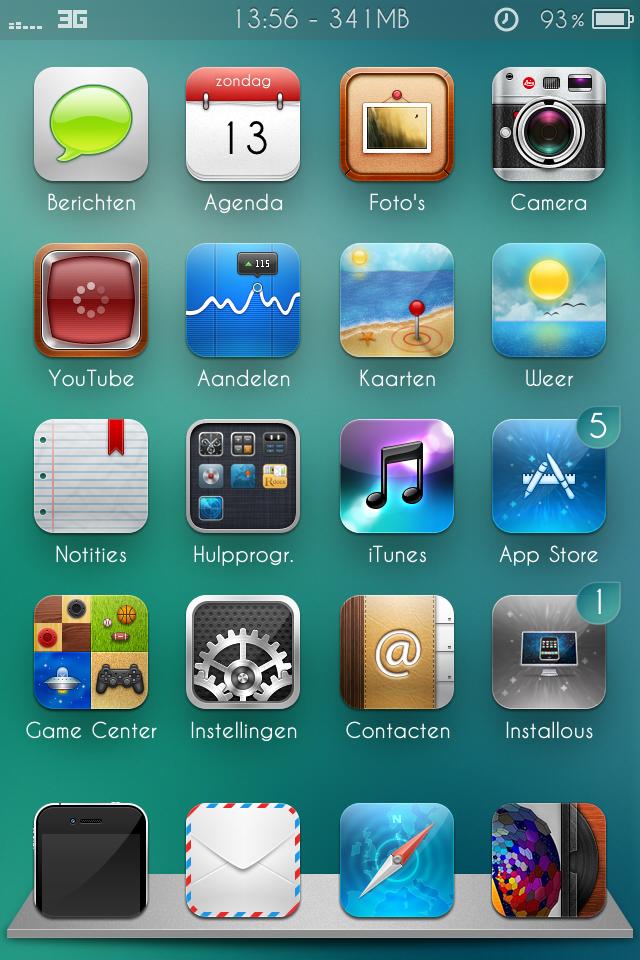
Task: Launch the iTunes app
Action: (397, 476)
